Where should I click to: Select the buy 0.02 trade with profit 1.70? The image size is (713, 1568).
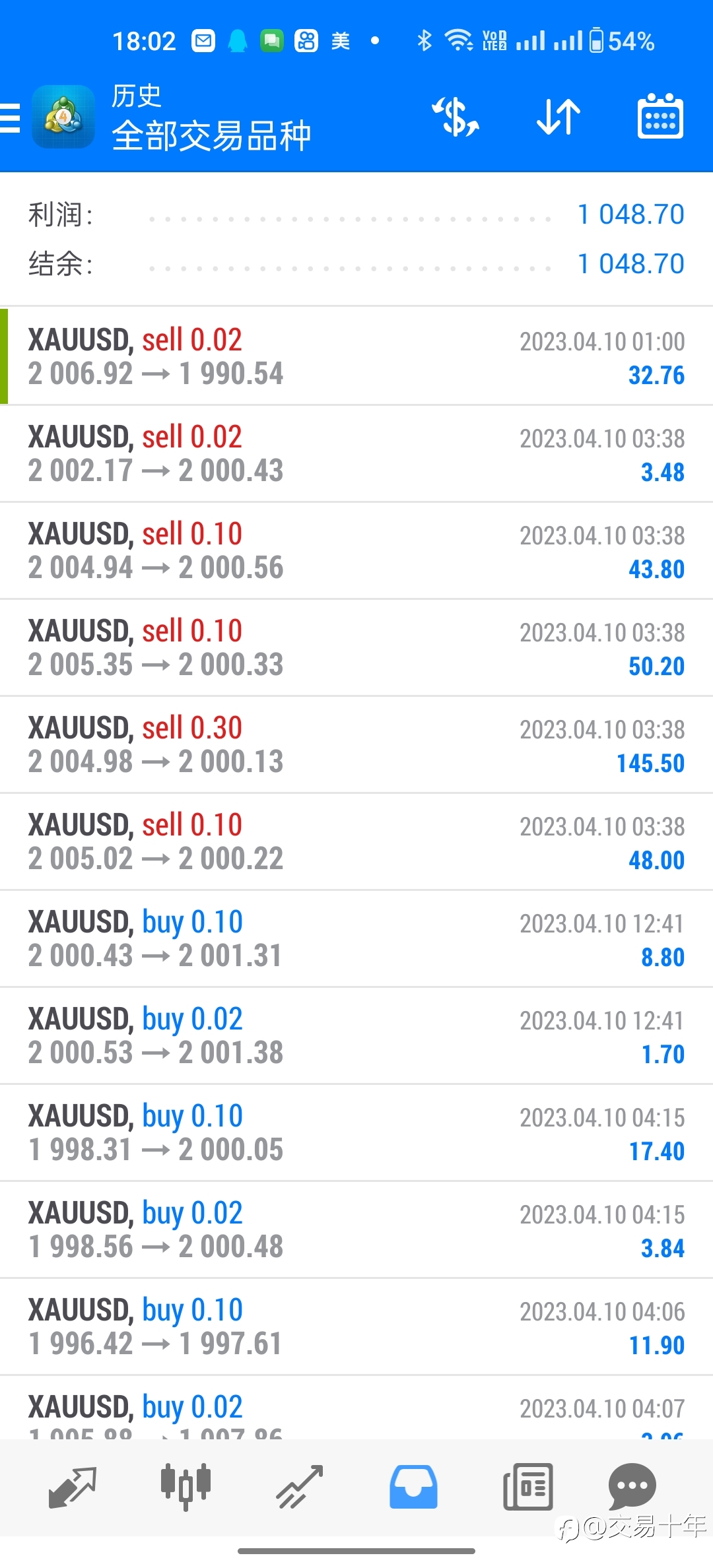pos(356,1036)
